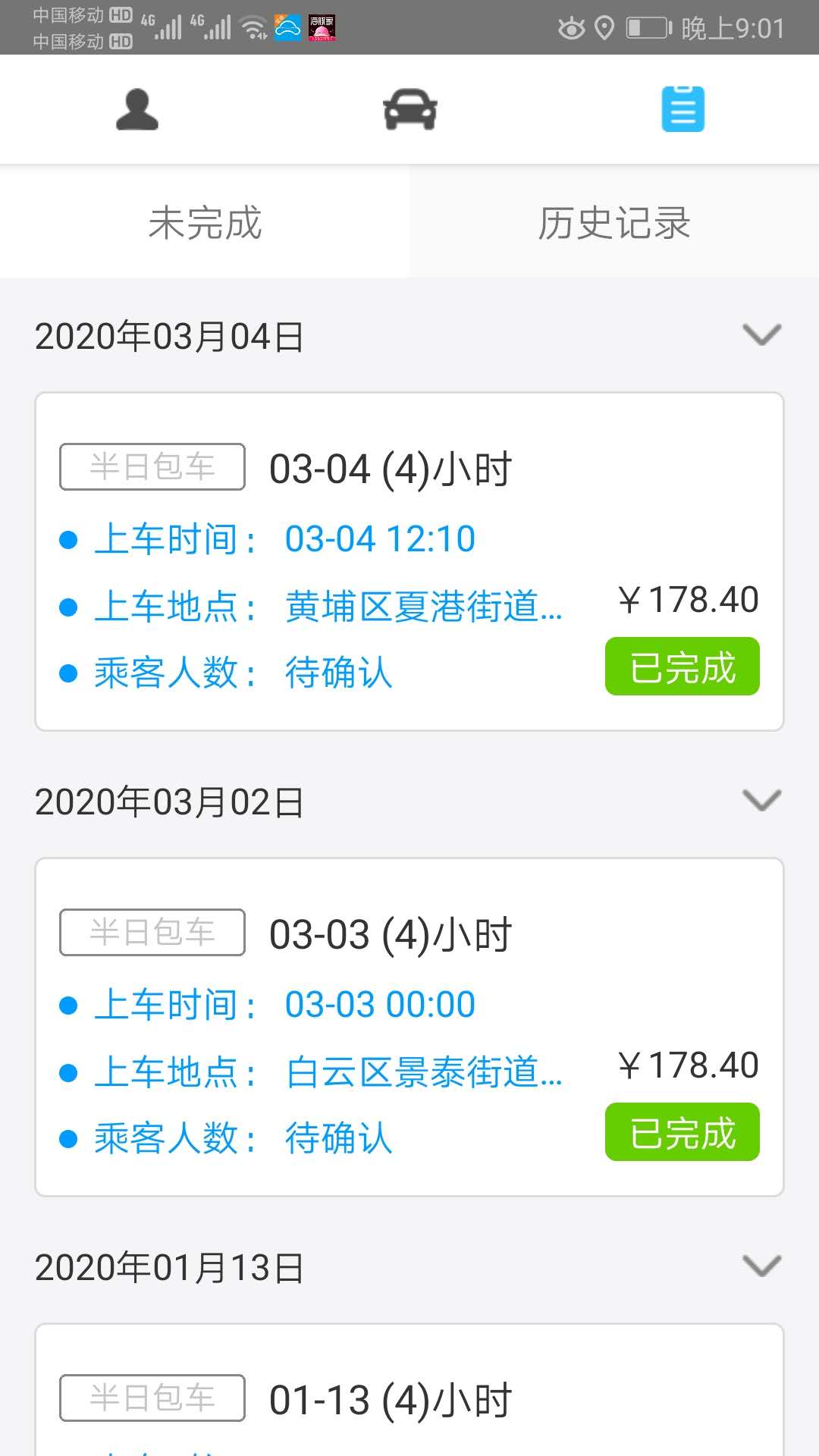Click the 半日包车 badge on the 03-04 order
The height and width of the screenshot is (1456, 819).
tap(151, 466)
